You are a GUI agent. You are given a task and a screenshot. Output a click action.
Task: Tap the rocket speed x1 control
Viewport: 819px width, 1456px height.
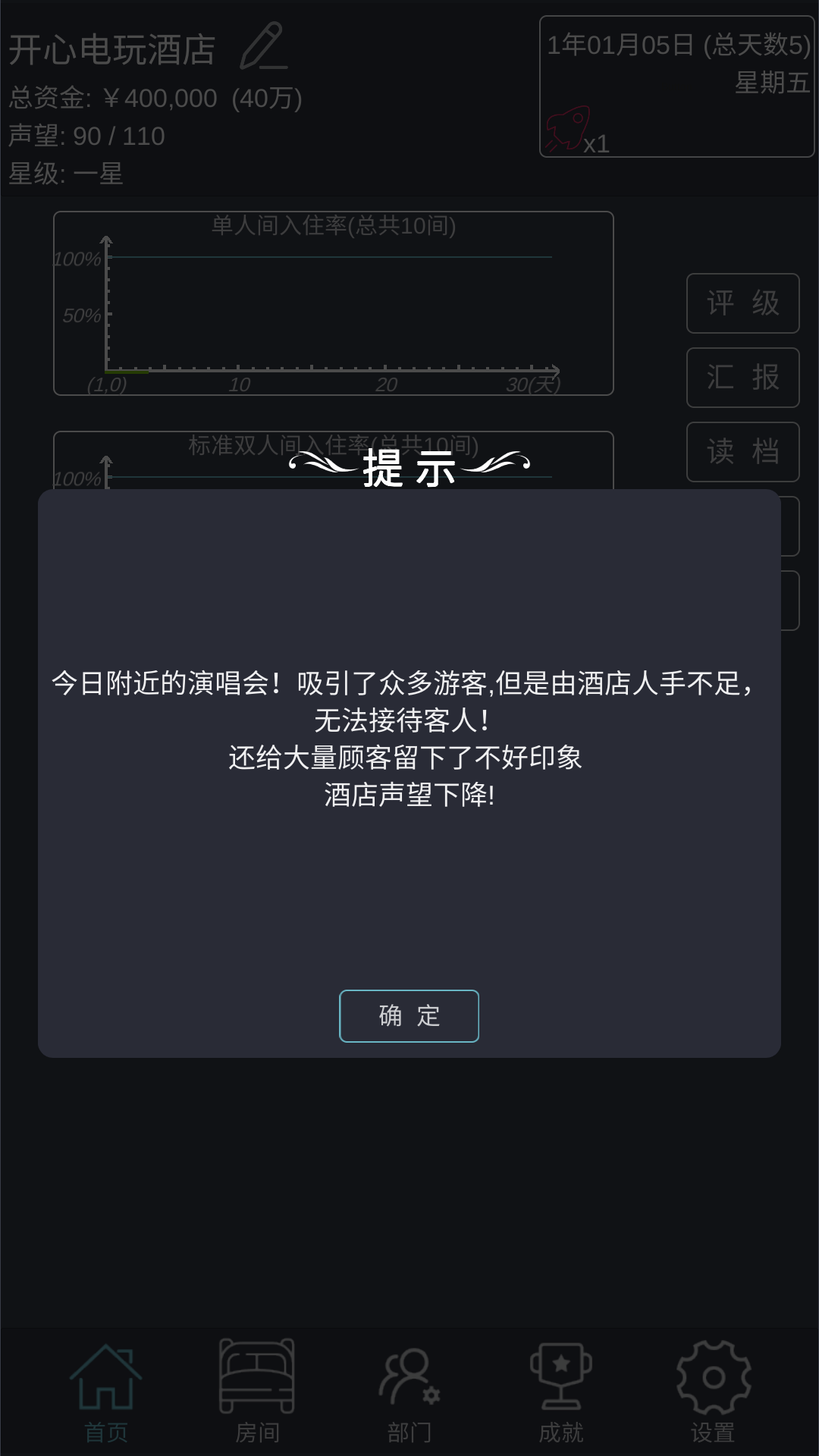coord(577,132)
